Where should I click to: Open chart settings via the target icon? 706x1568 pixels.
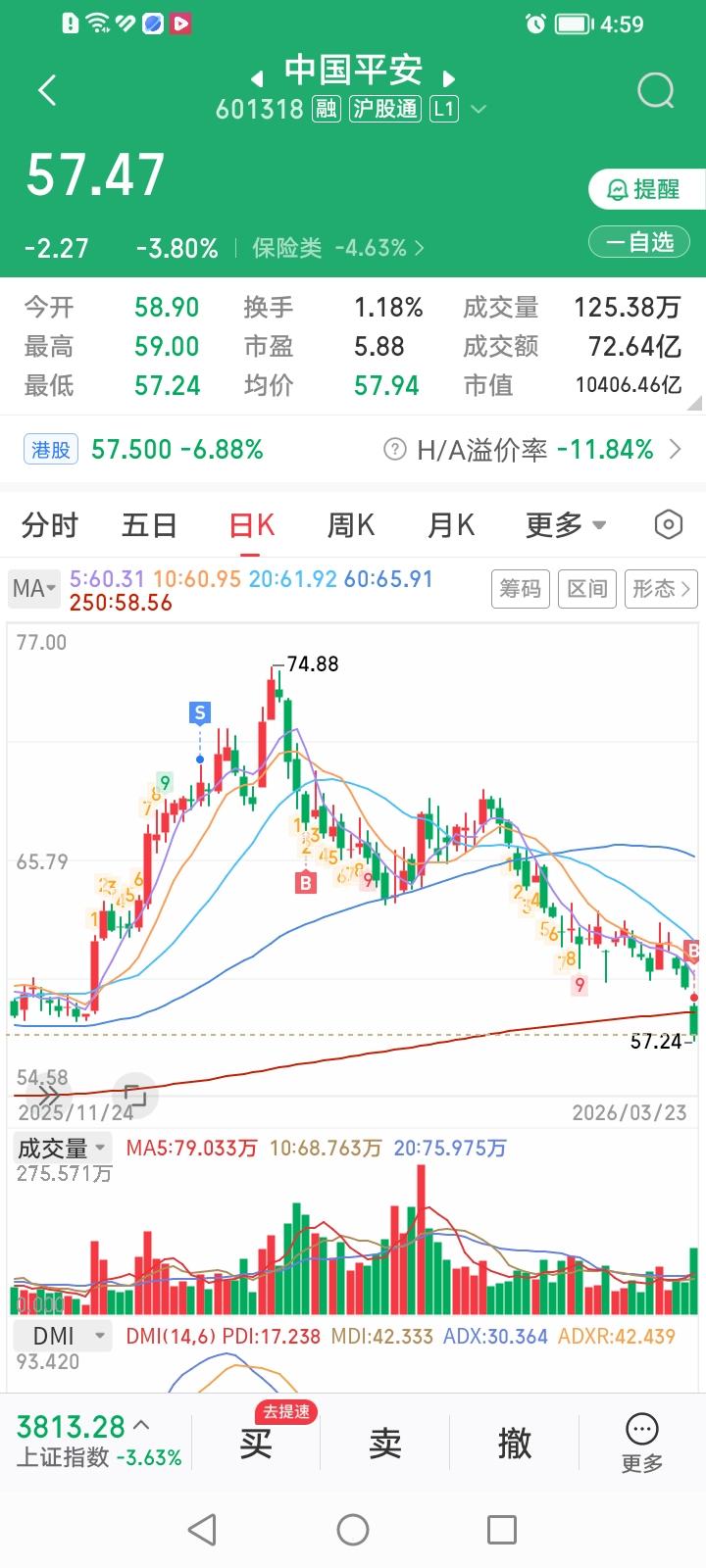tap(668, 525)
